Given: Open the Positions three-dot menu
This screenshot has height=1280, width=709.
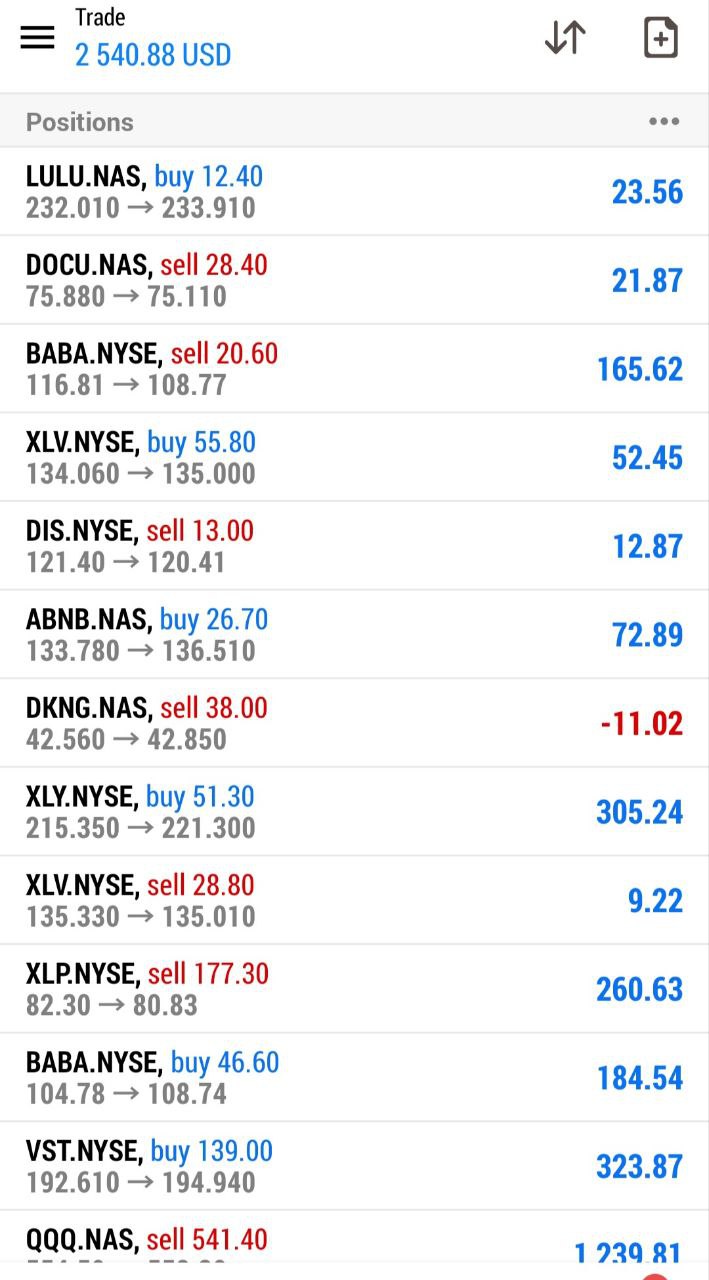Looking at the screenshot, I should point(664,122).
